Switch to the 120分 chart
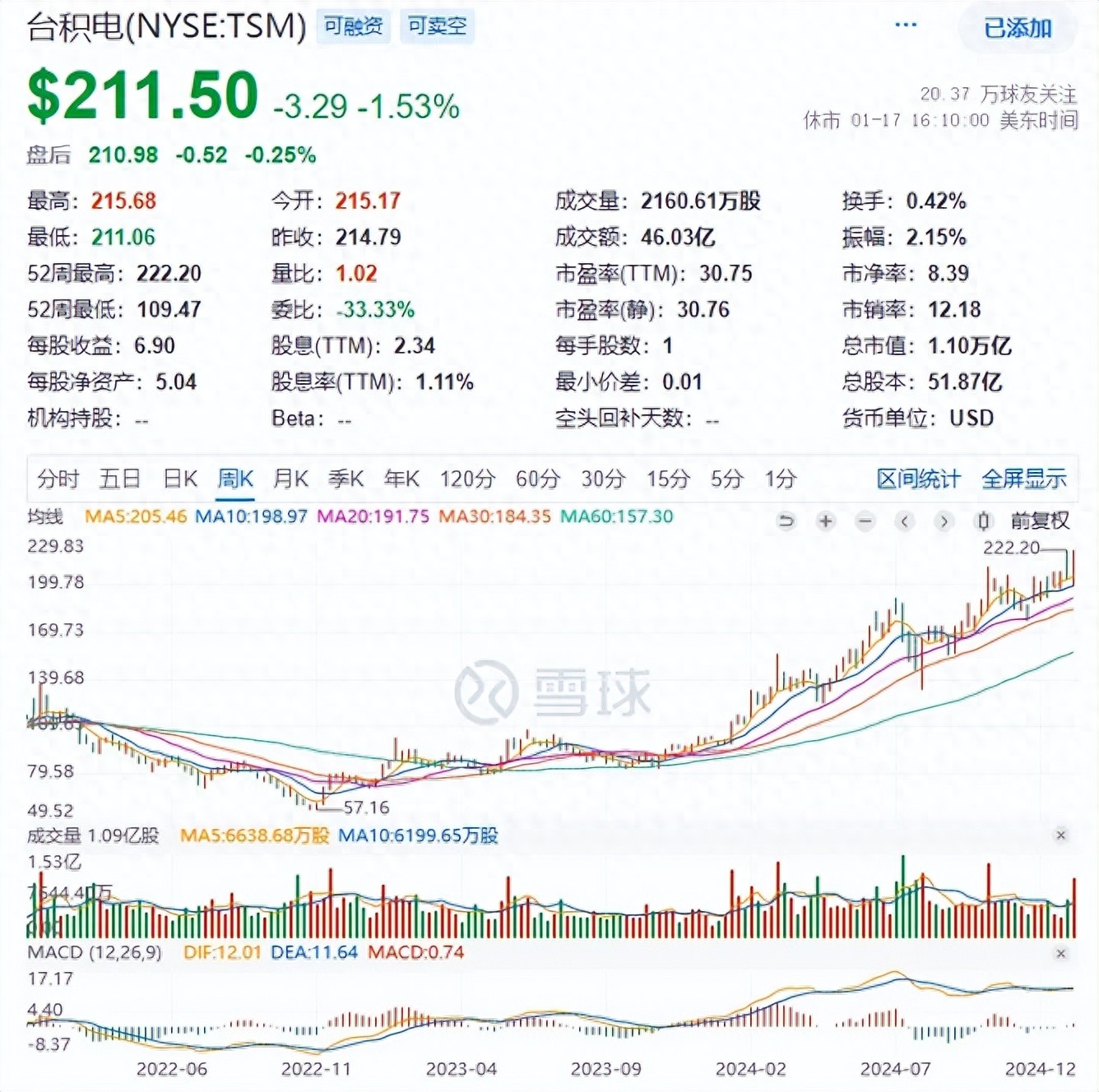 (467, 479)
